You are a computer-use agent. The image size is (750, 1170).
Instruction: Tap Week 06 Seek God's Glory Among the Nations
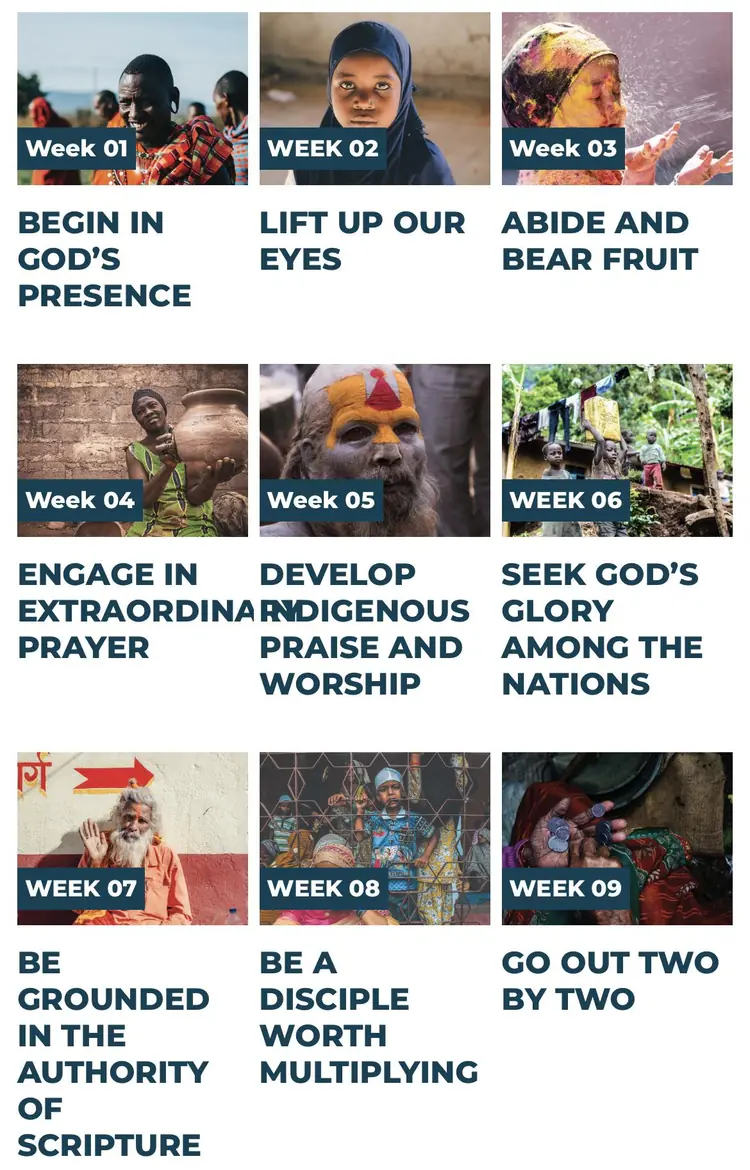click(616, 450)
